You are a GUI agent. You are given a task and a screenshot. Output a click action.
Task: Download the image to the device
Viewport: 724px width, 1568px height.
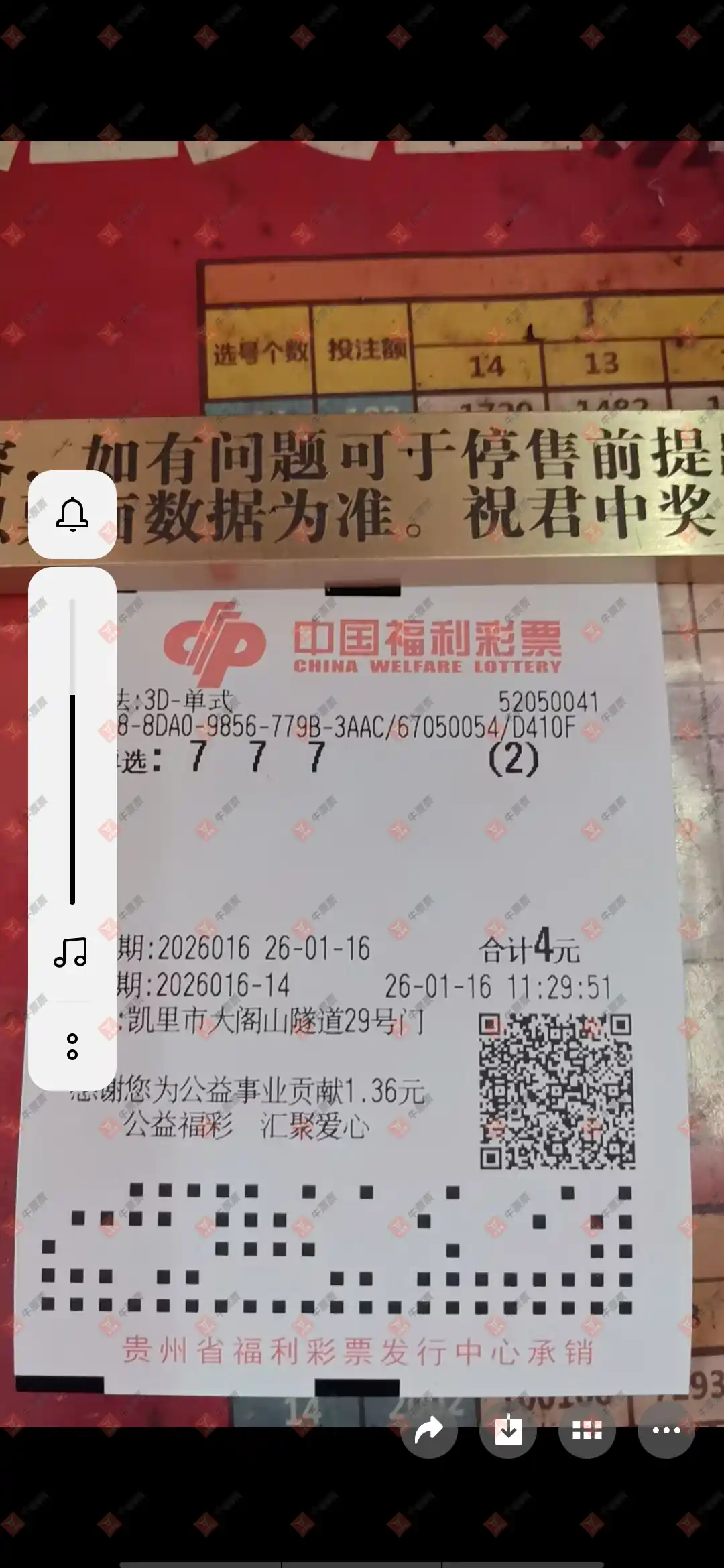click(x=508, y=1431)
